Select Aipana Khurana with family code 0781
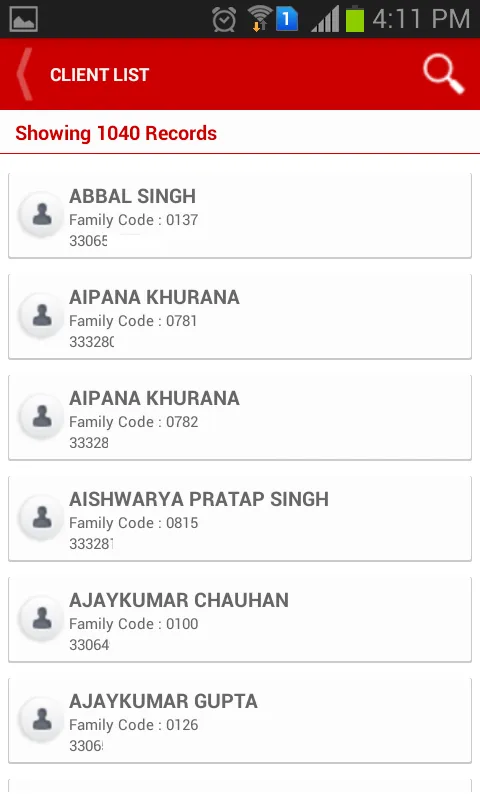480x800 pixels. click(240, 317)
